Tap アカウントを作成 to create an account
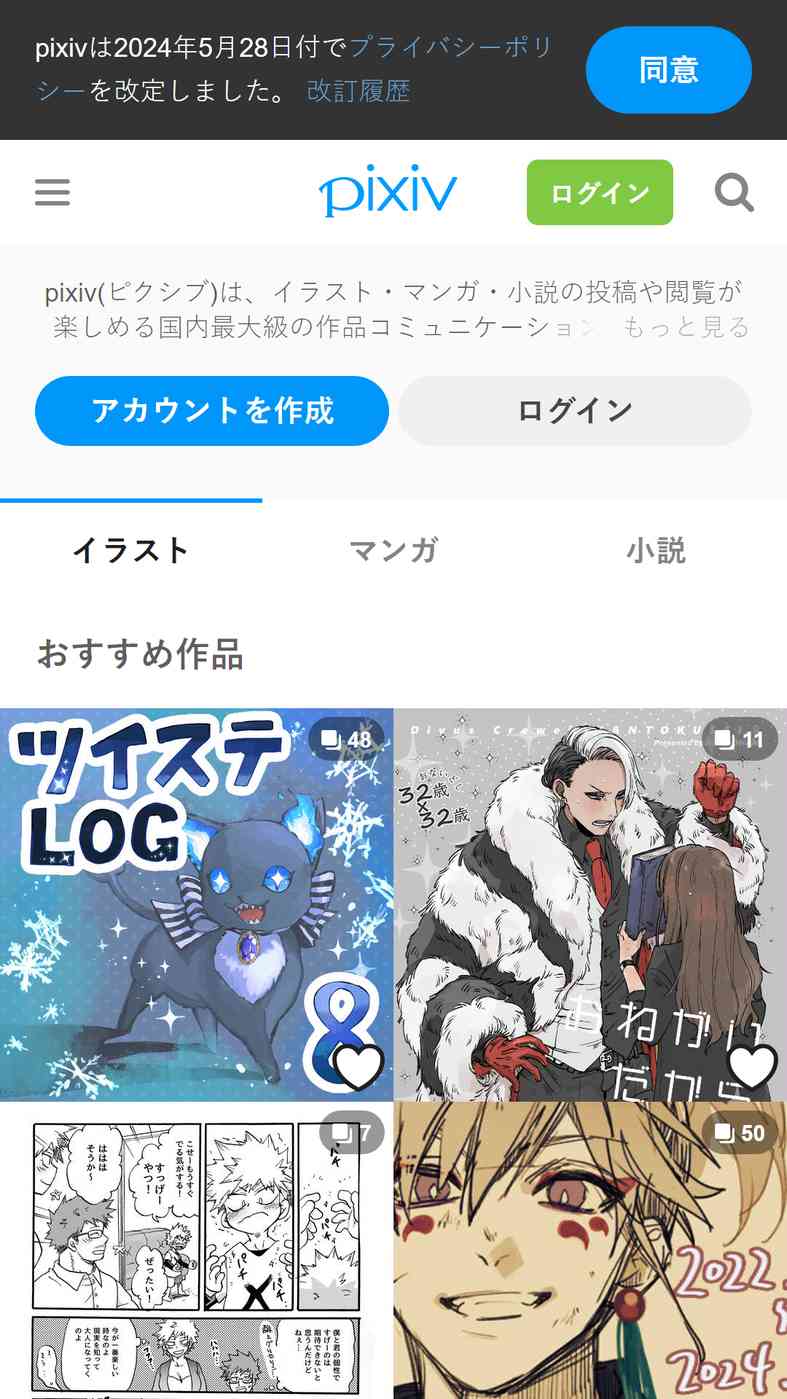 point(212,410)
